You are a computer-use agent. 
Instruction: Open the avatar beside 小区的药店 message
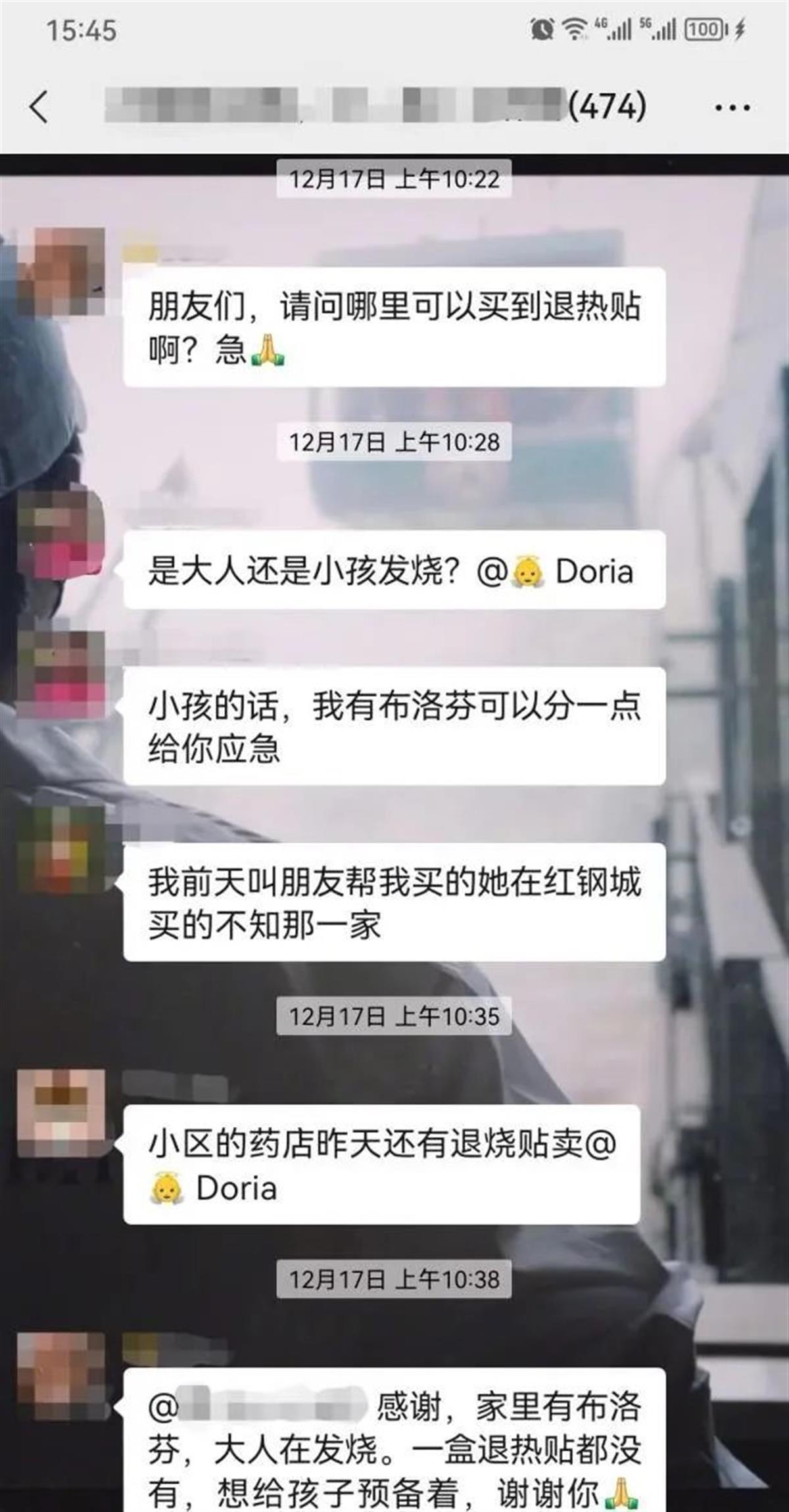coord(60,1113)
